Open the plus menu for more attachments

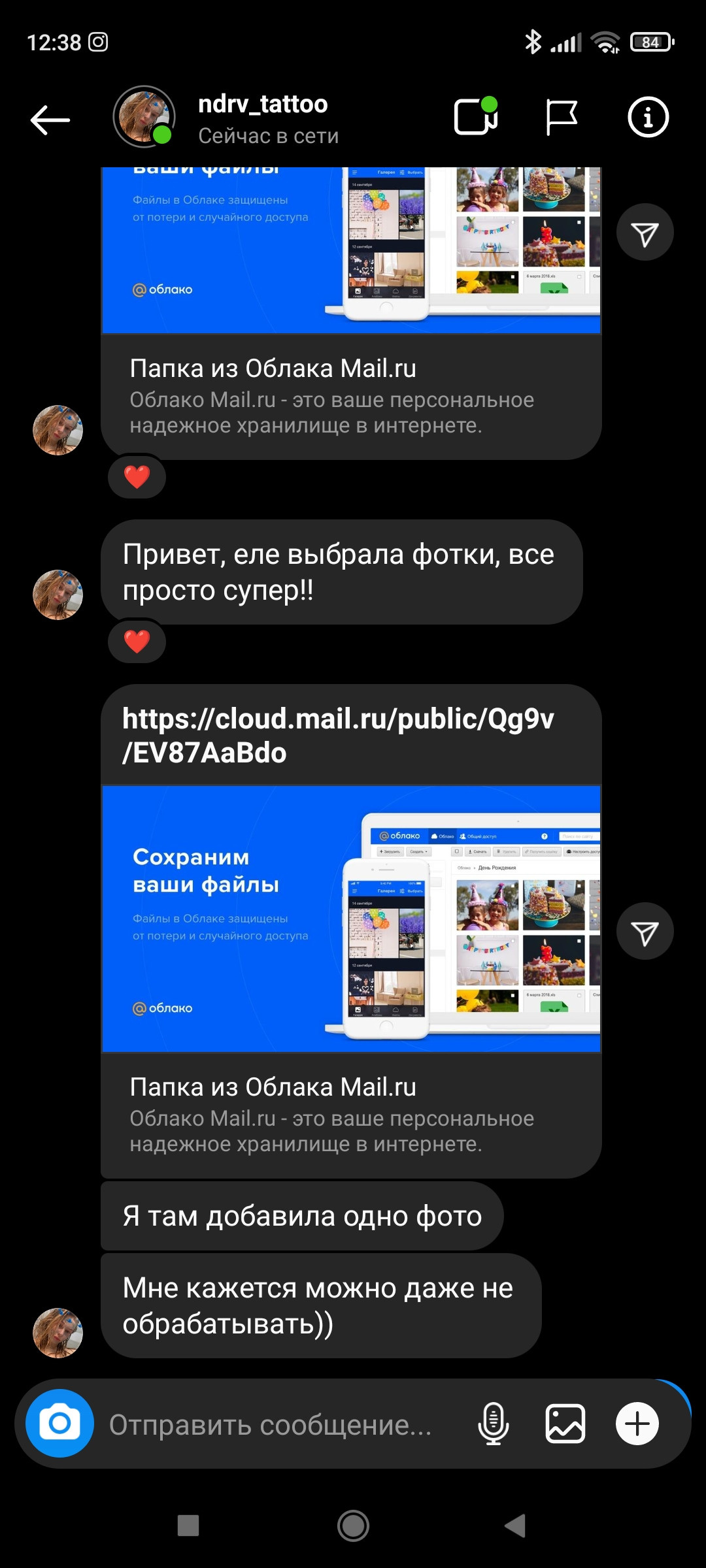pyautogui.click(x=637, y=1424)
